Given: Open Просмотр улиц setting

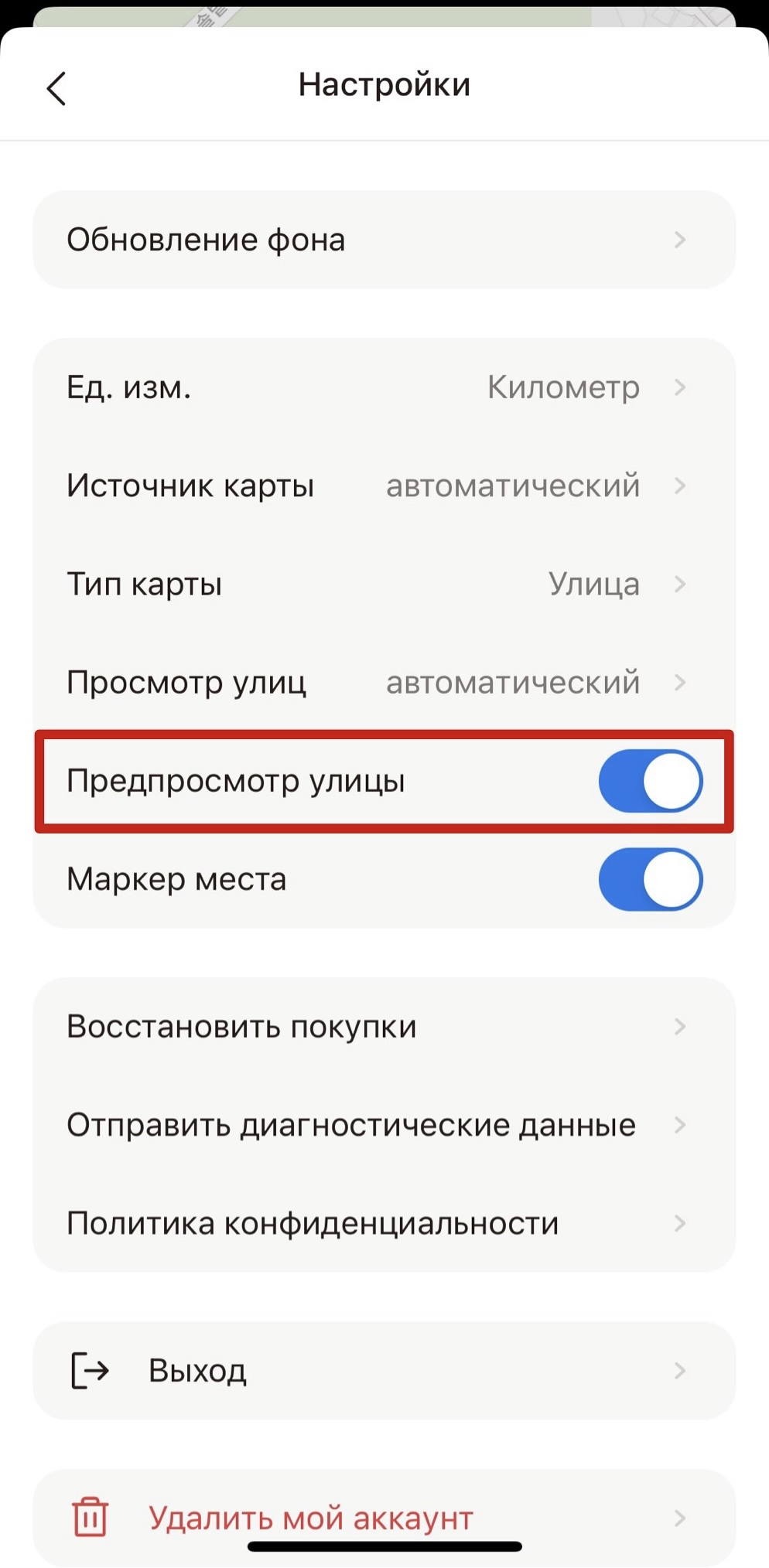Looking at the screenshot, I should (x=384, y=682).
